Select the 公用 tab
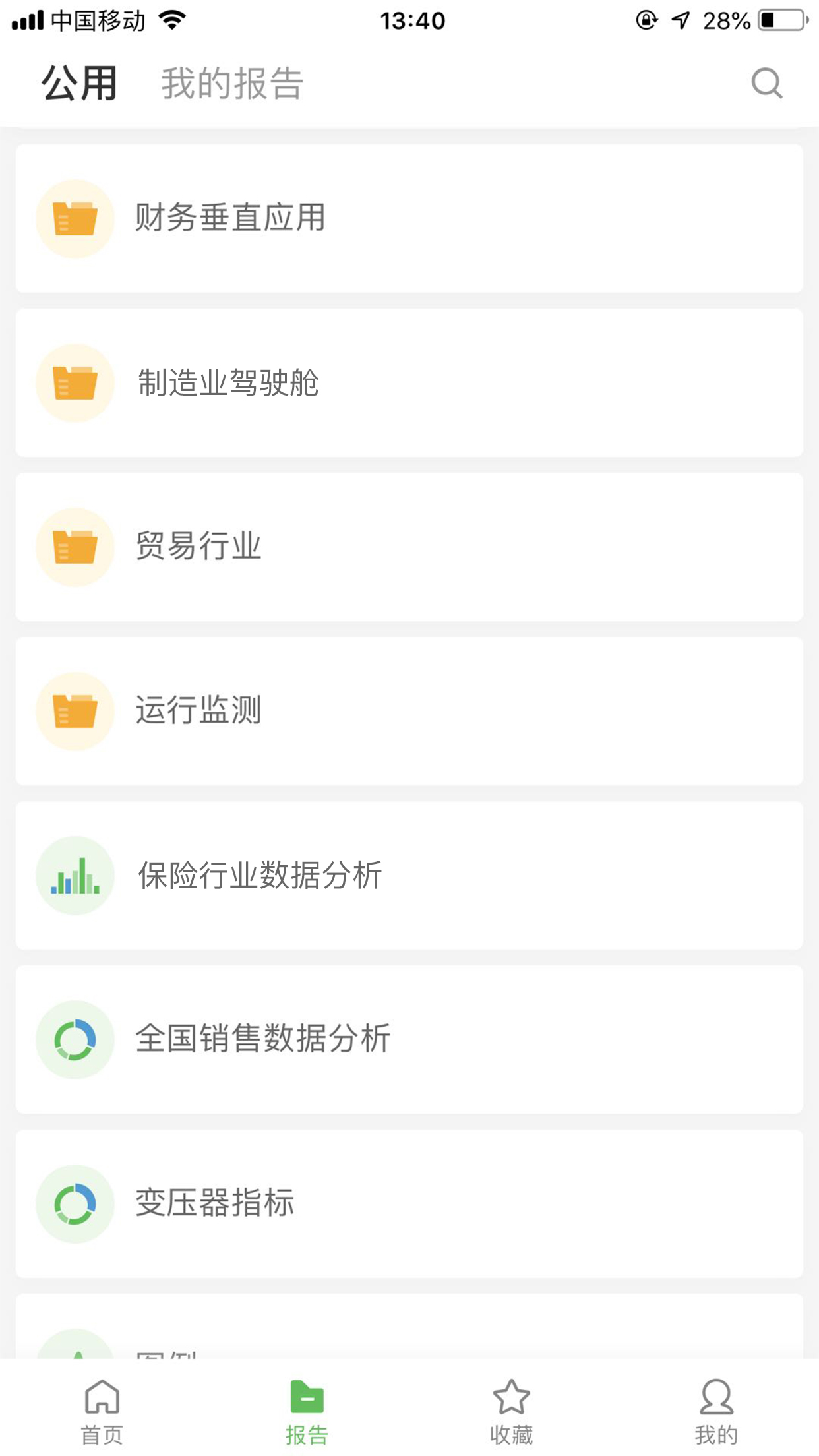 click(x=79, y=84)
